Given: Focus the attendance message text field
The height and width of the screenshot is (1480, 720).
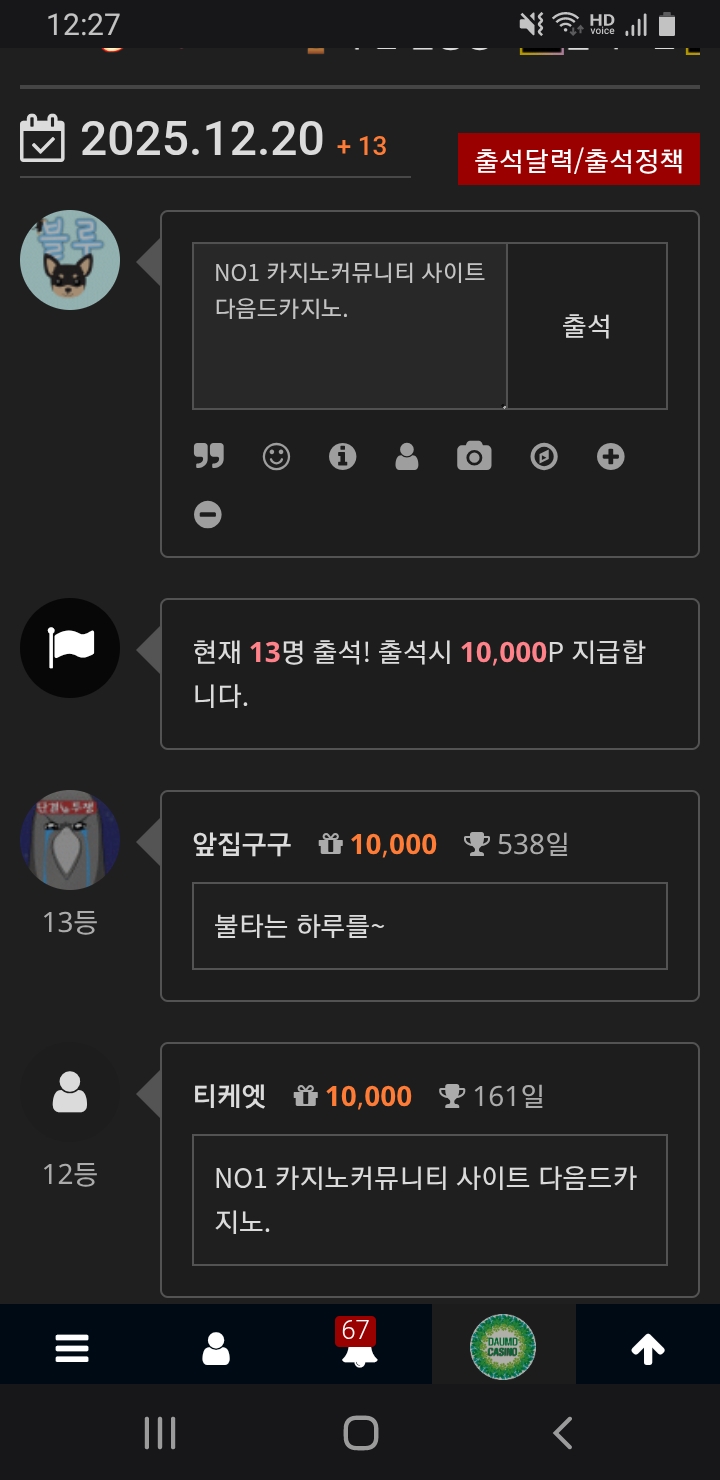Looking at the screenshot, I should point(349,326).
